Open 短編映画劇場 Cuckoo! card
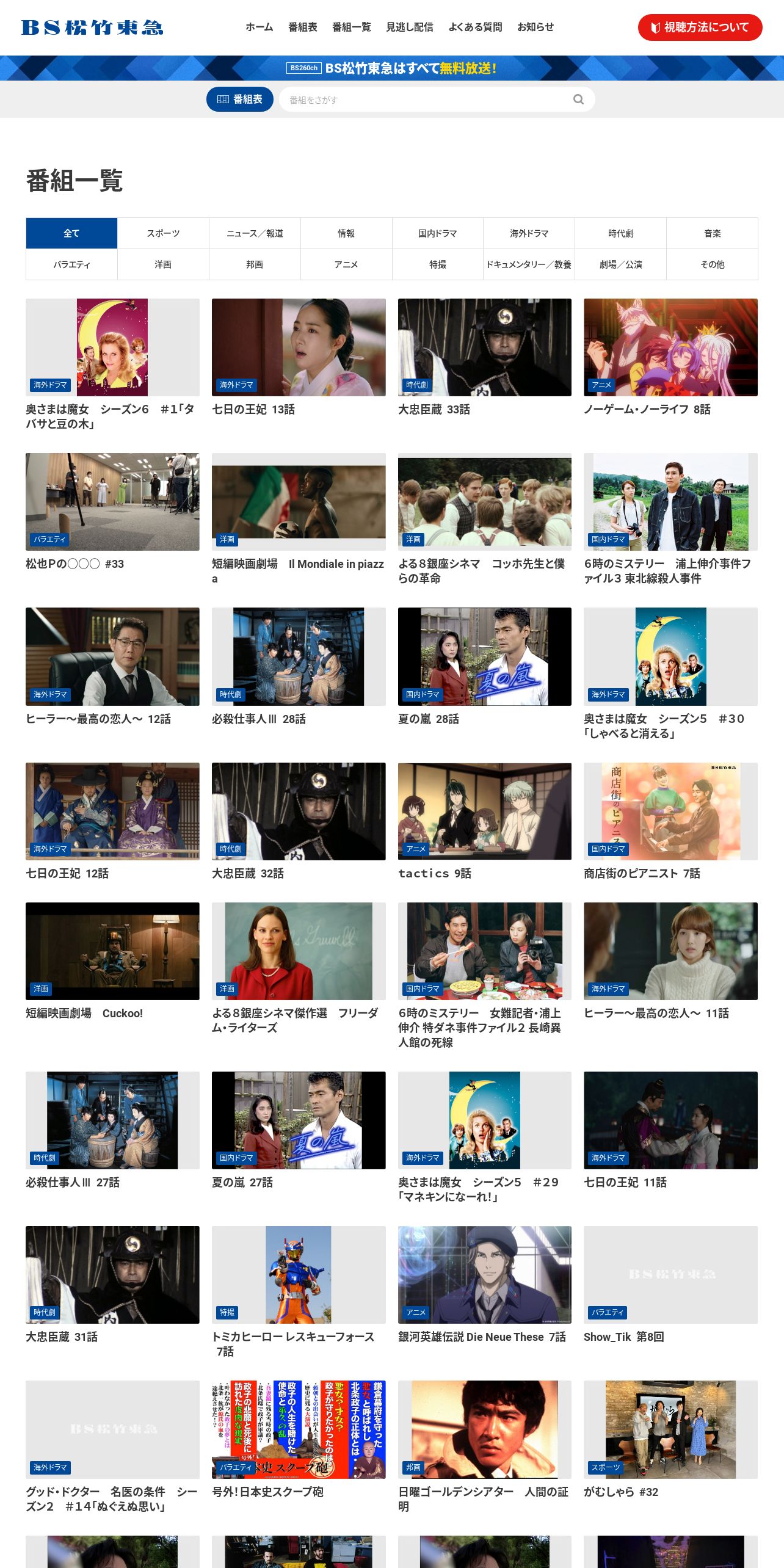The image size is (784, 1568). click(x=112, y=962)
